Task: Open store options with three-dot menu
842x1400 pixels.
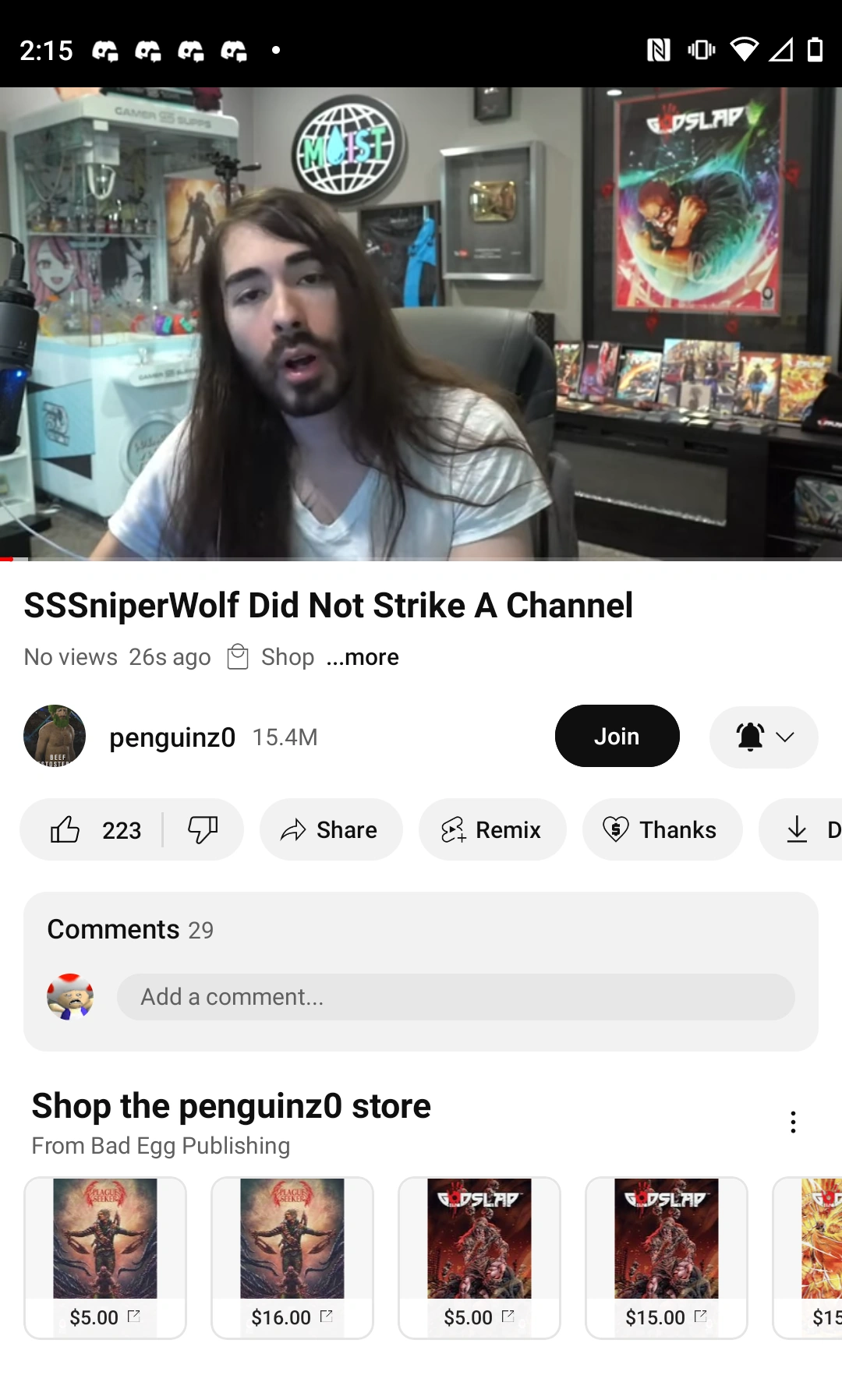Action: tap(793, 1121)
